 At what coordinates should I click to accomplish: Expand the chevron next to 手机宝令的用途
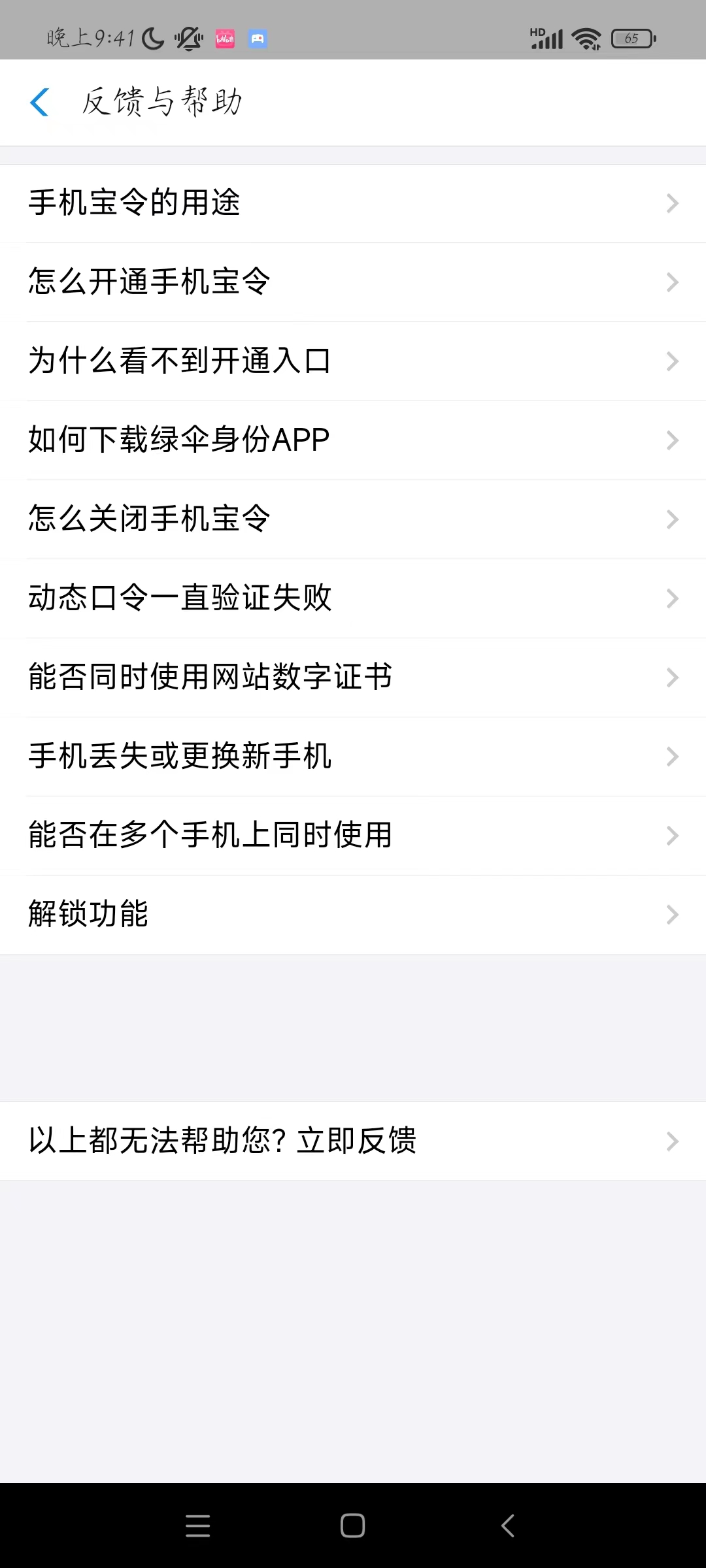(673, 203)
